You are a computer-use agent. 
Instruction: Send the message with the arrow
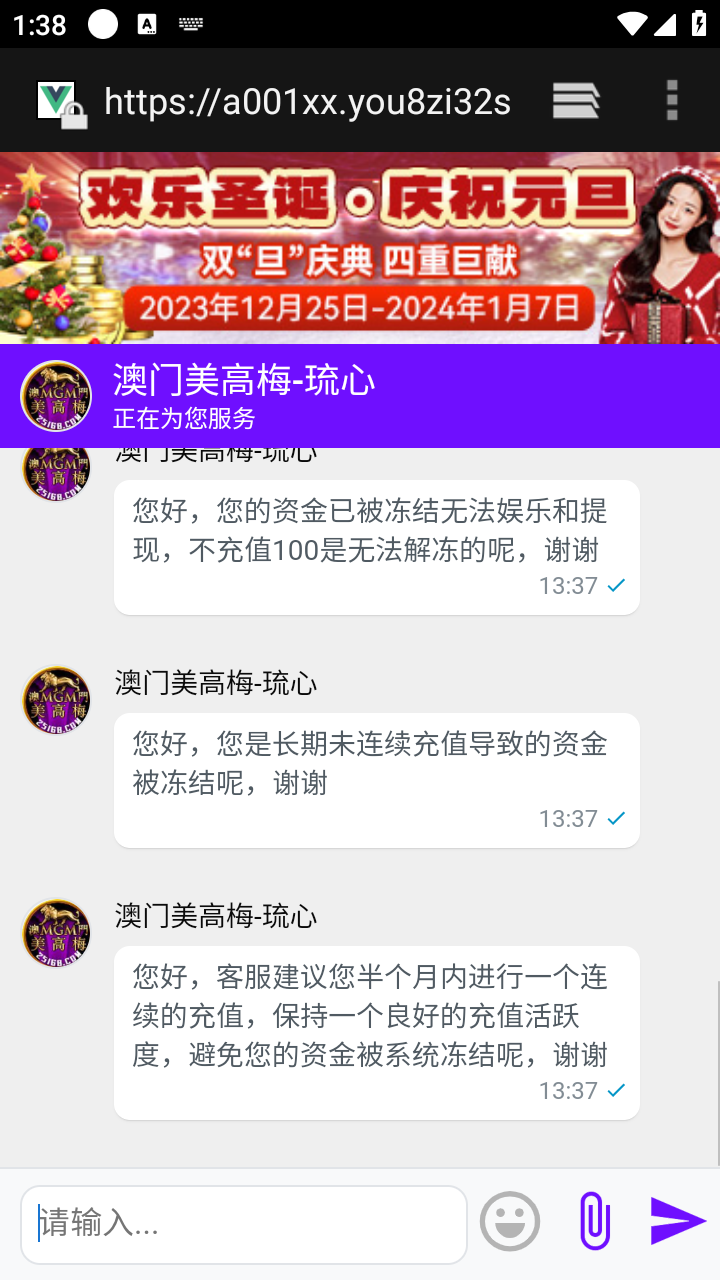pyautogui.click(x=678, y=1221)
